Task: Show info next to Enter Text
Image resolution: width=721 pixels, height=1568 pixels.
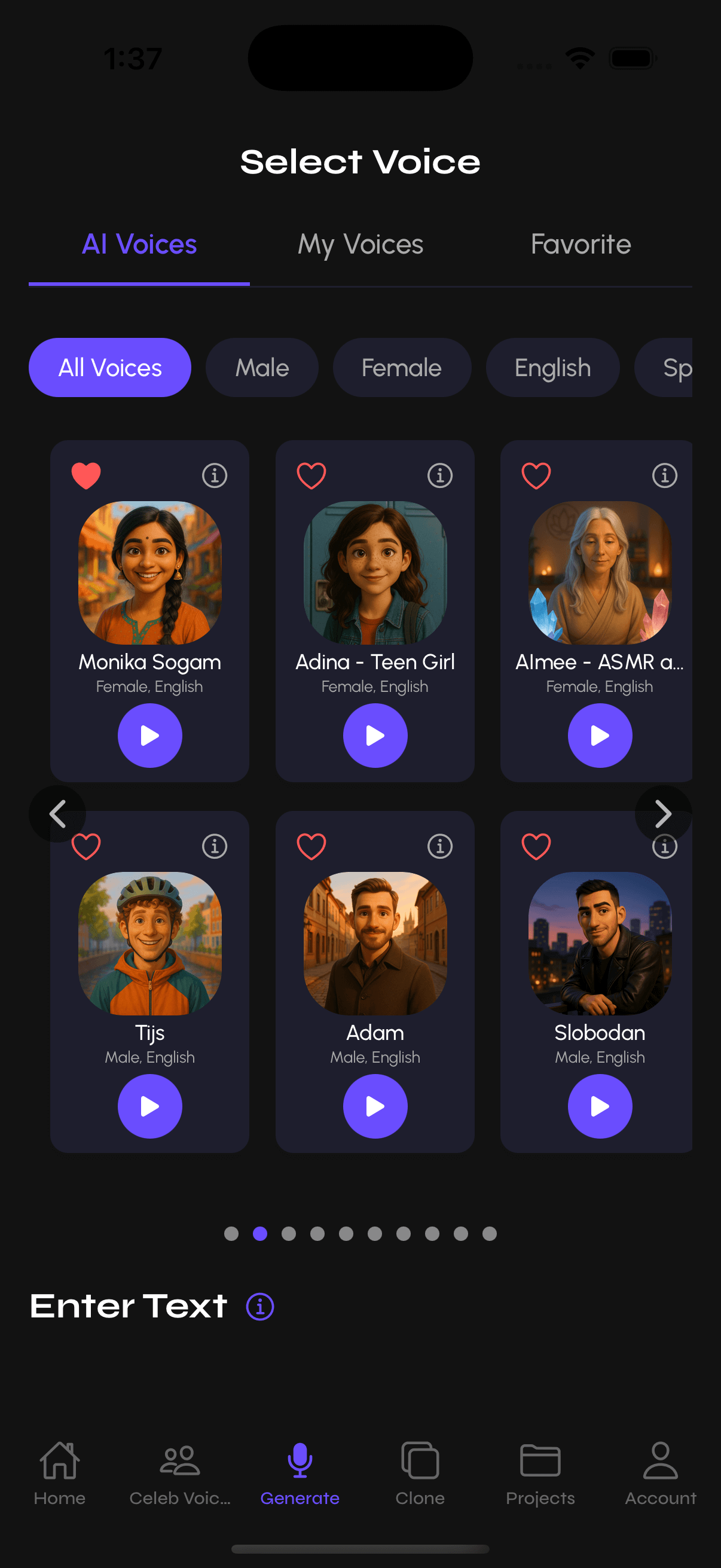Action: (x=260, y=1306)
